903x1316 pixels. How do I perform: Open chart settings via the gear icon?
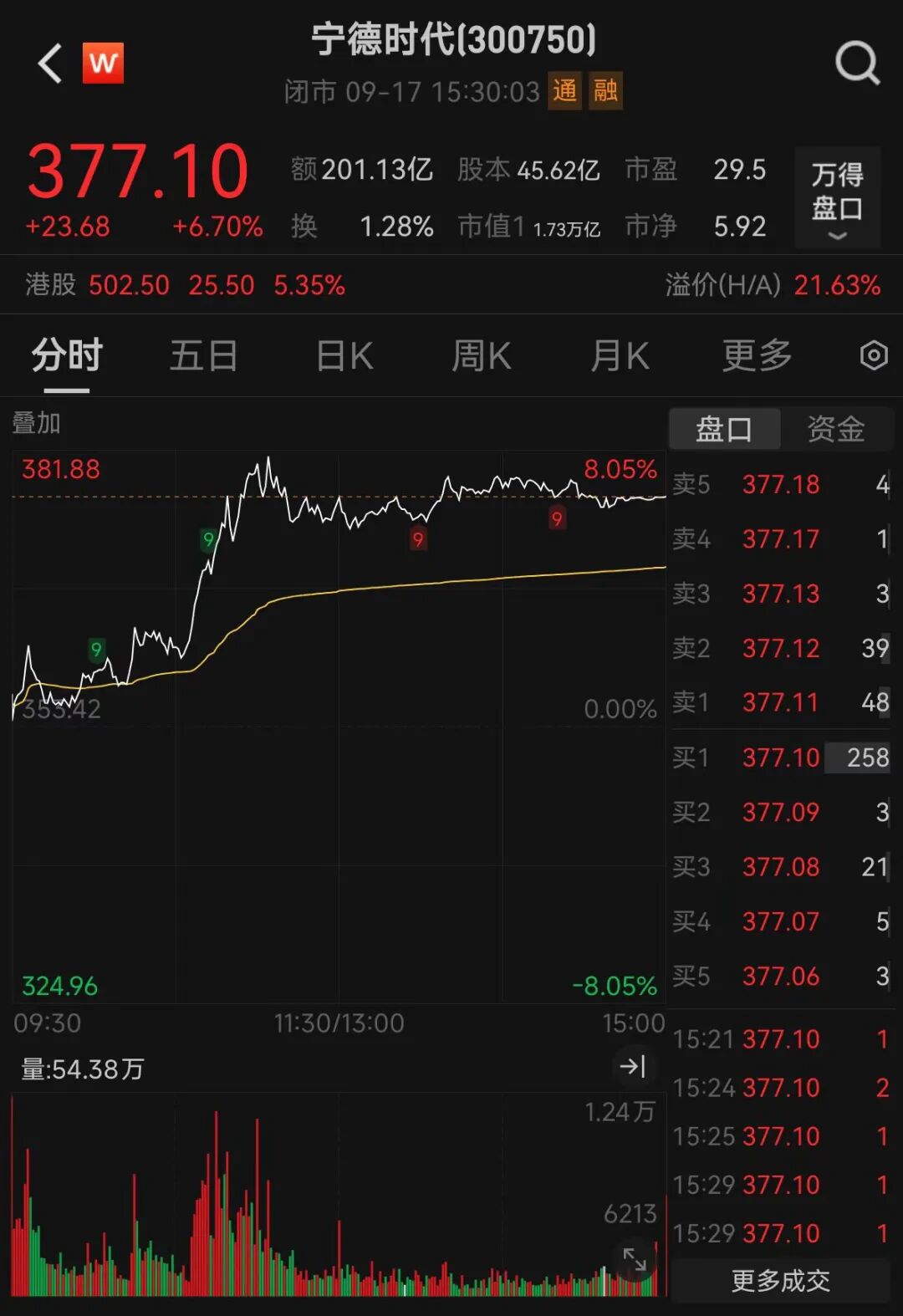coord(873,355)
